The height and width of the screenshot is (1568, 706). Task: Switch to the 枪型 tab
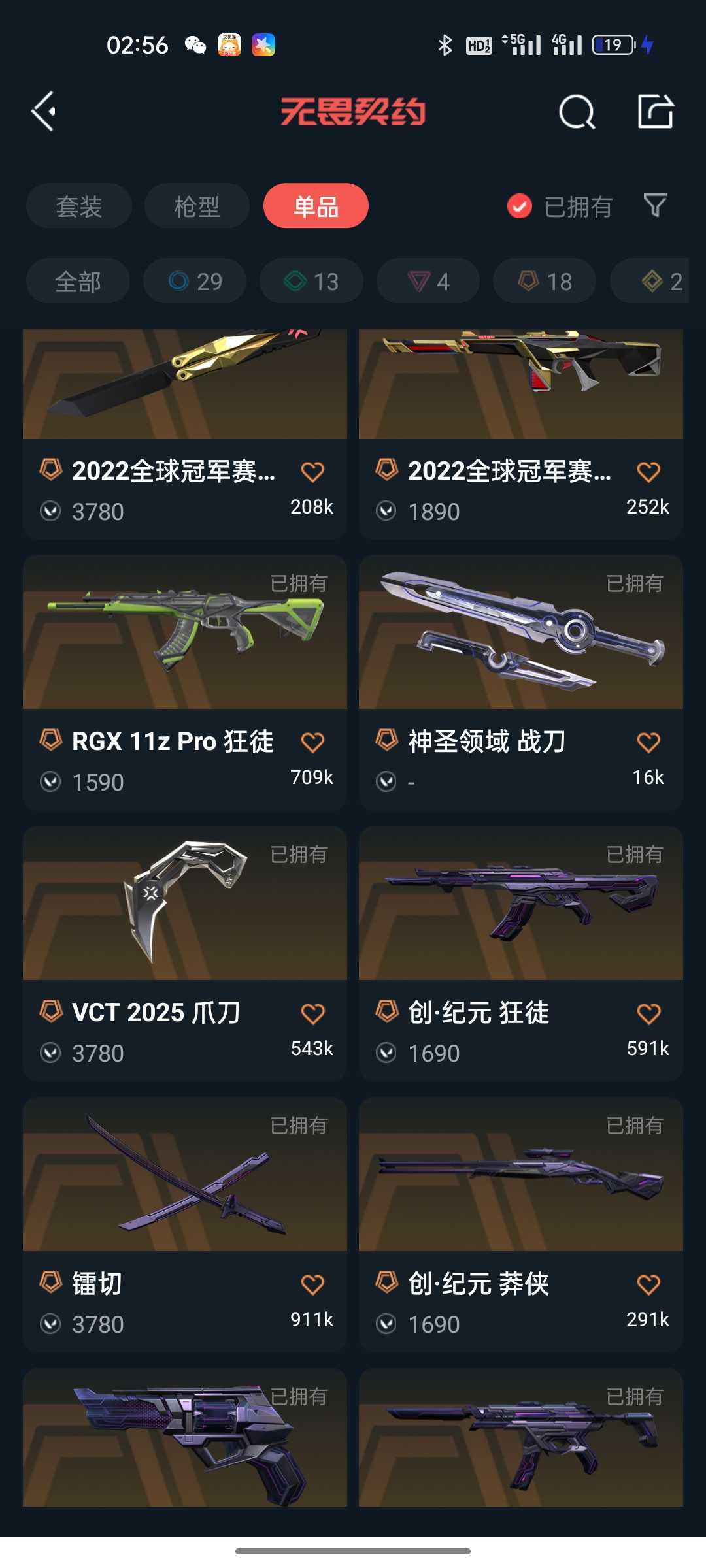click(x=197, y=206)
